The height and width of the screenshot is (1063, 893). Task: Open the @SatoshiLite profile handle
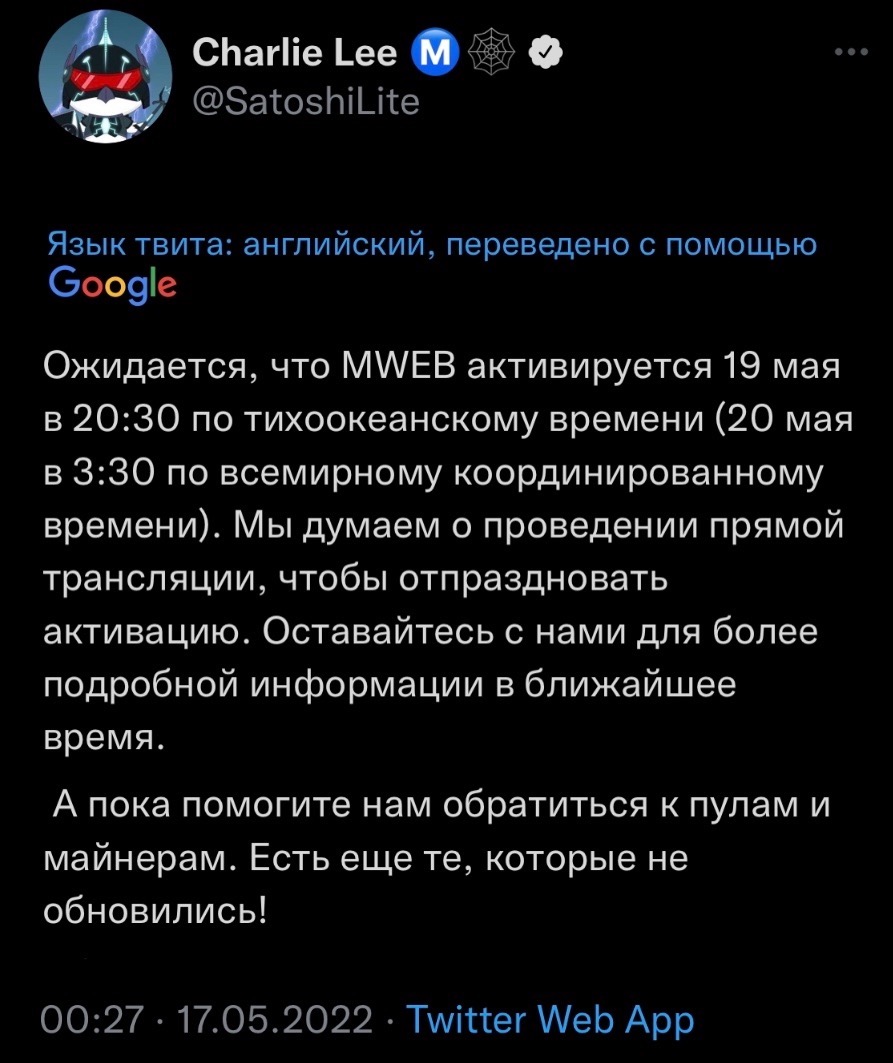pos(305,101)
